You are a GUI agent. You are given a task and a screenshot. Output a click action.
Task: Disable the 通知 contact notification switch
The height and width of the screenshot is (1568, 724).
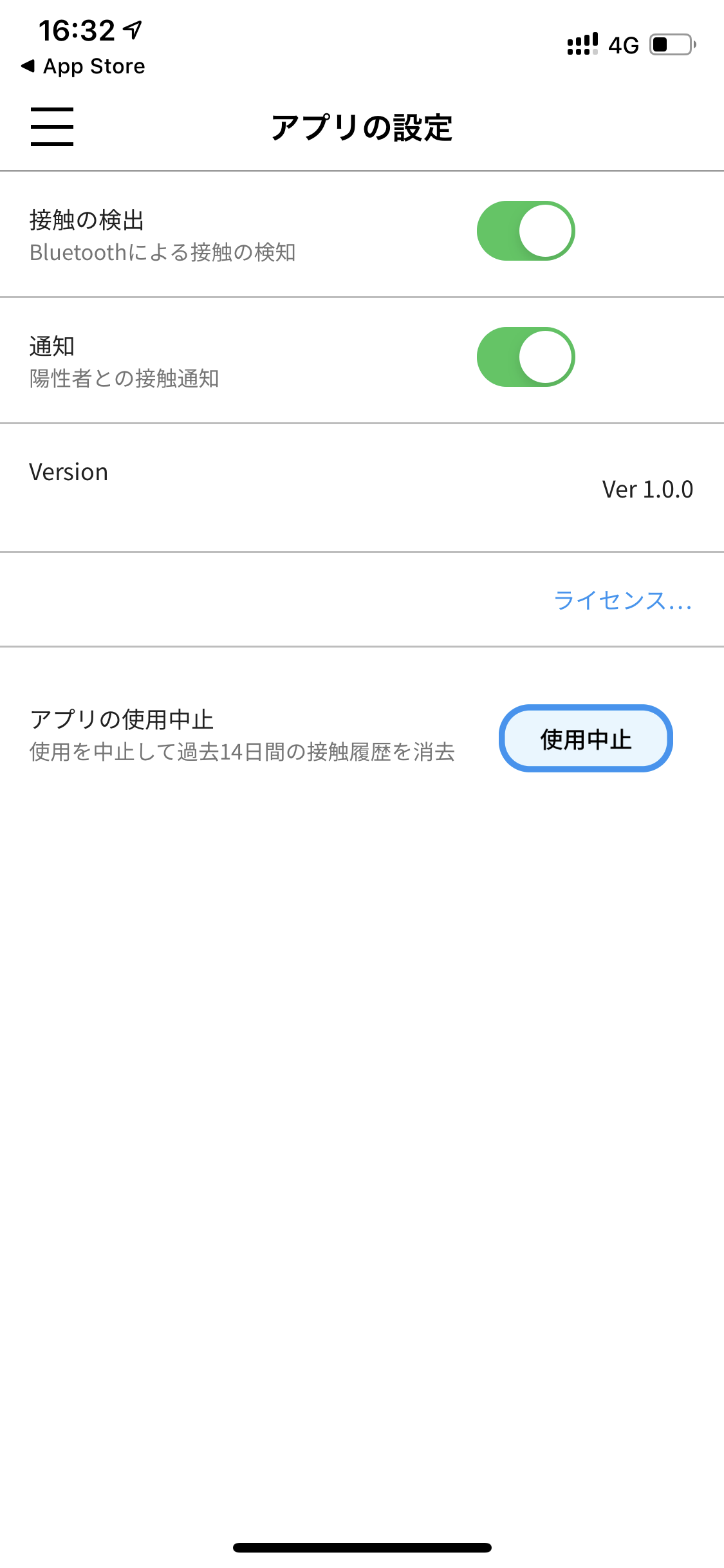[525, 357]
